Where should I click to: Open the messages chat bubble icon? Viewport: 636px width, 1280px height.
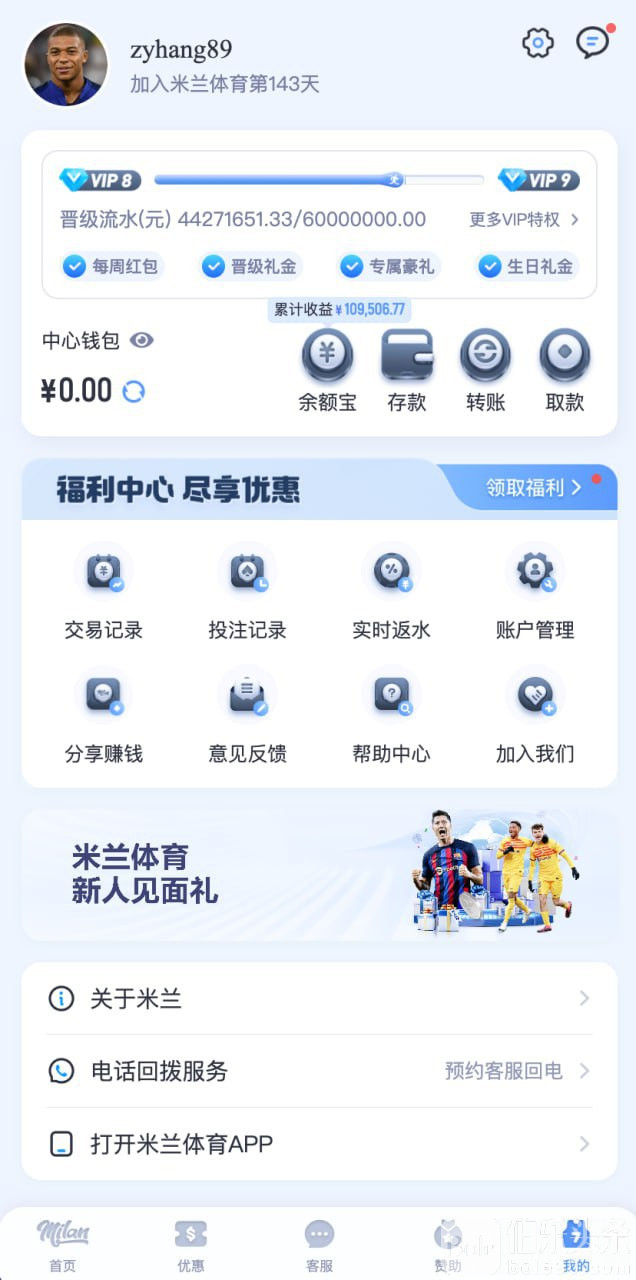click(592, 43)
